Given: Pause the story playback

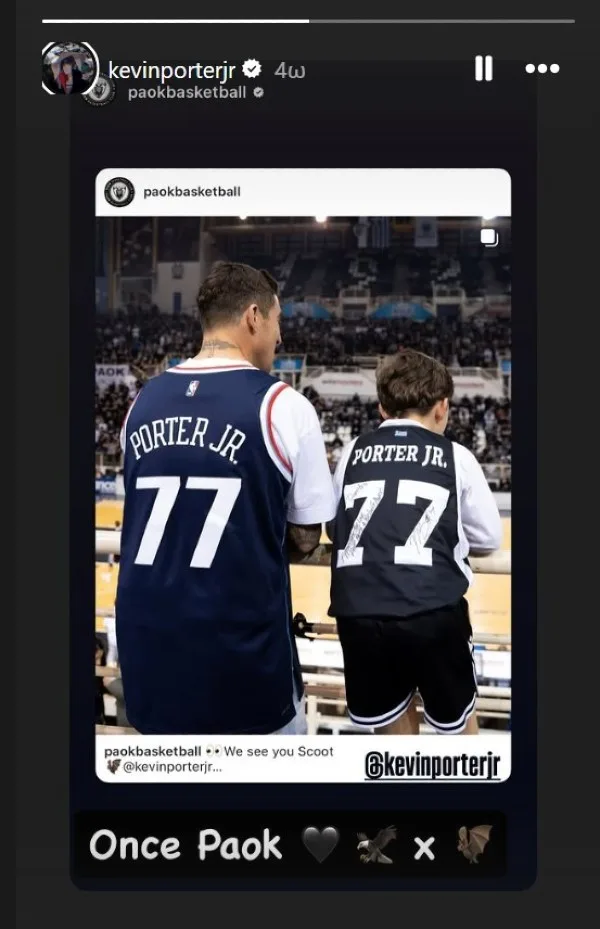Looking at the screenshot, I should click(x=483, y=68).
